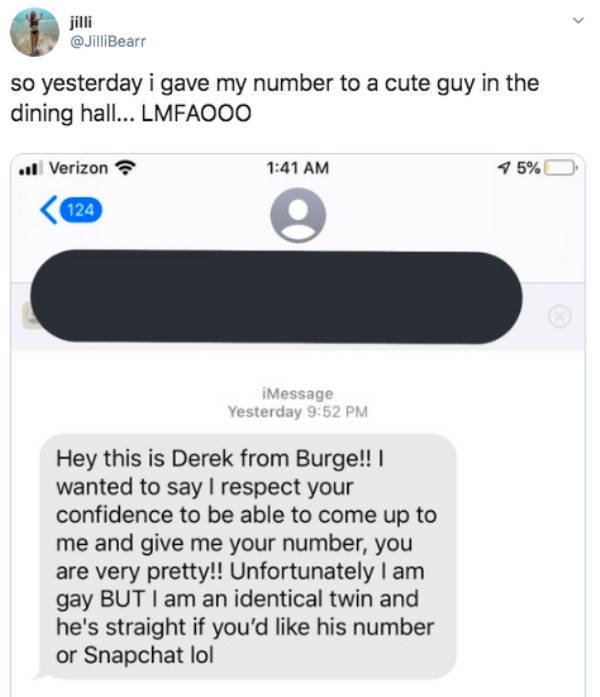Expand the attached iMessage screenshot image
600x697 pixels.
point(298,420)
